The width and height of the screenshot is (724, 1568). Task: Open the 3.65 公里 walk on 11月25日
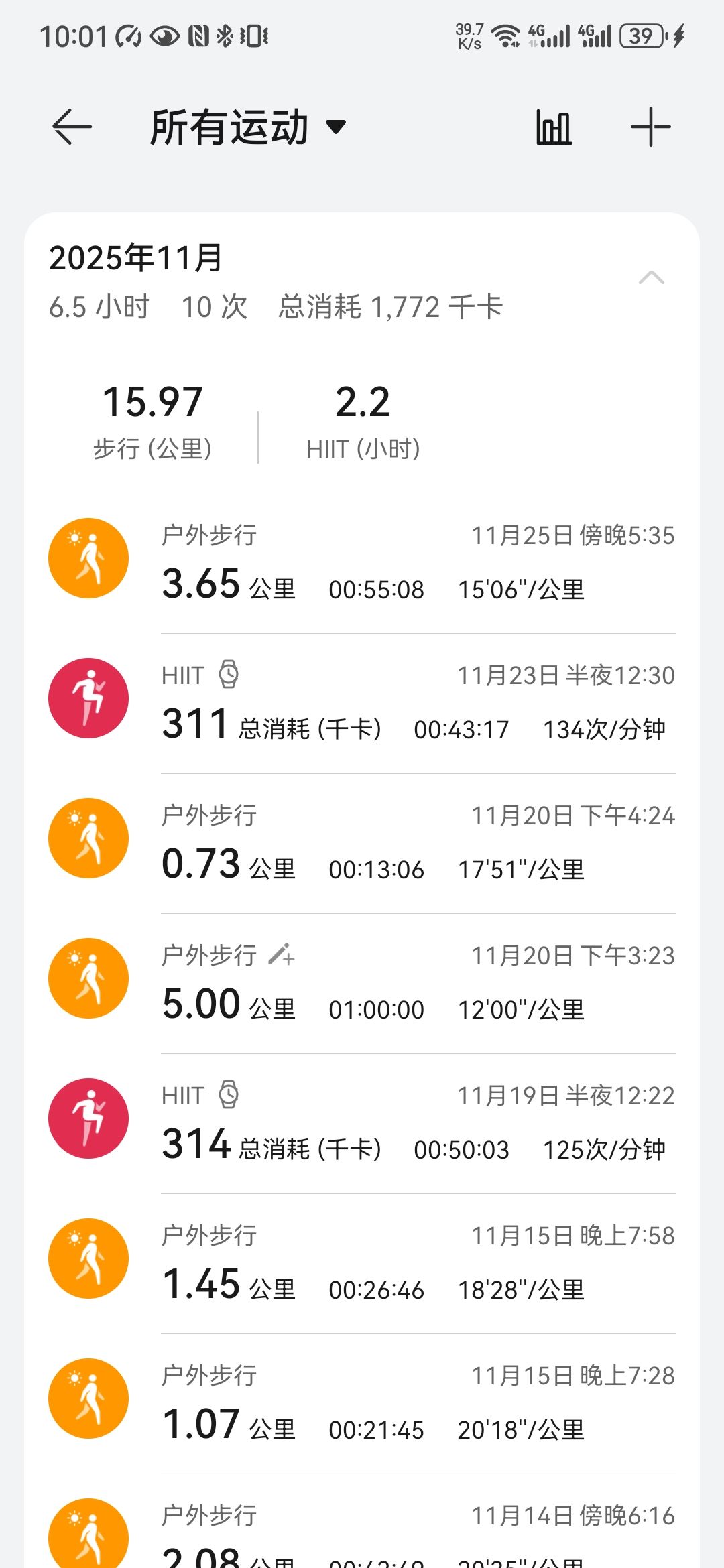click(416, 563)
